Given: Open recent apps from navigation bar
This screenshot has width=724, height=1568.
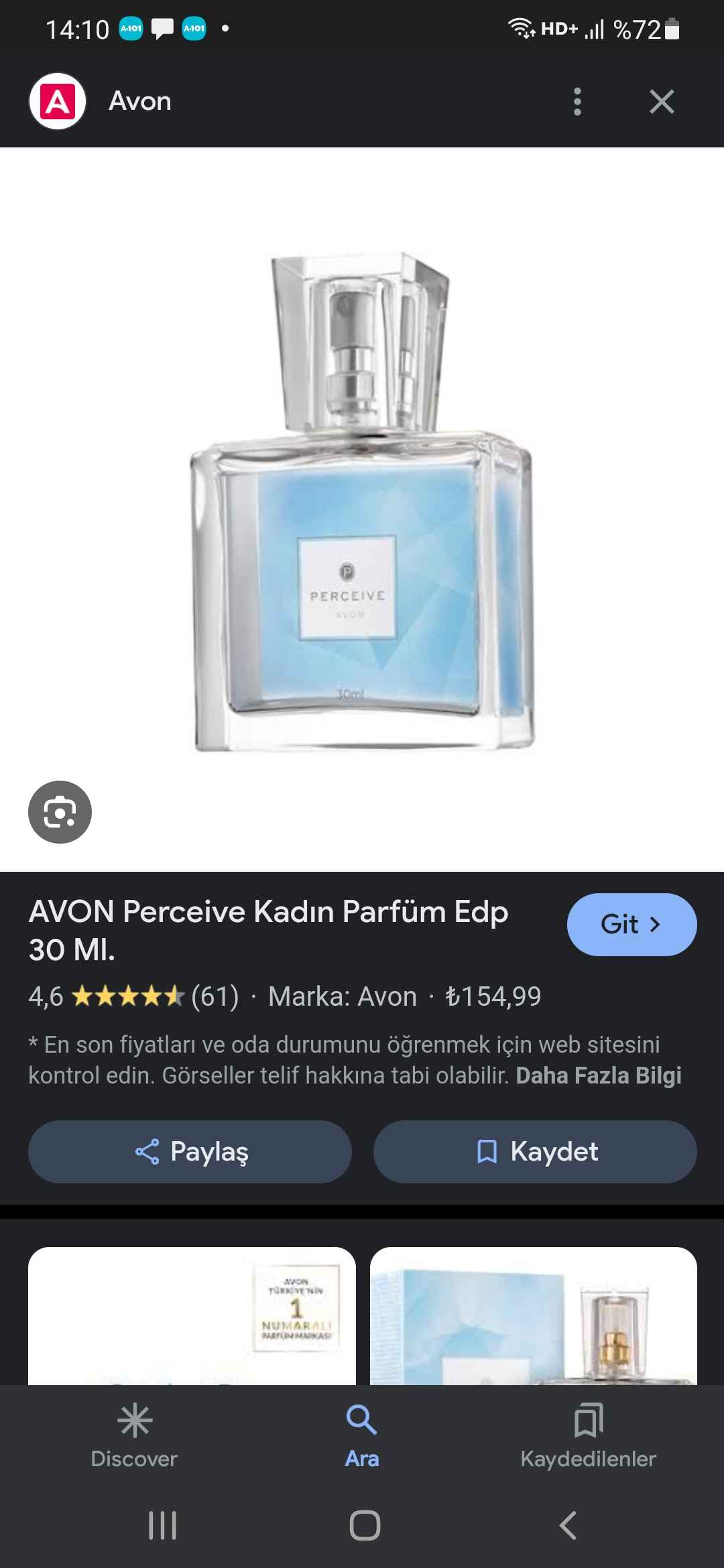Looking at the screenshot, I should click(x=162, y=1526).
